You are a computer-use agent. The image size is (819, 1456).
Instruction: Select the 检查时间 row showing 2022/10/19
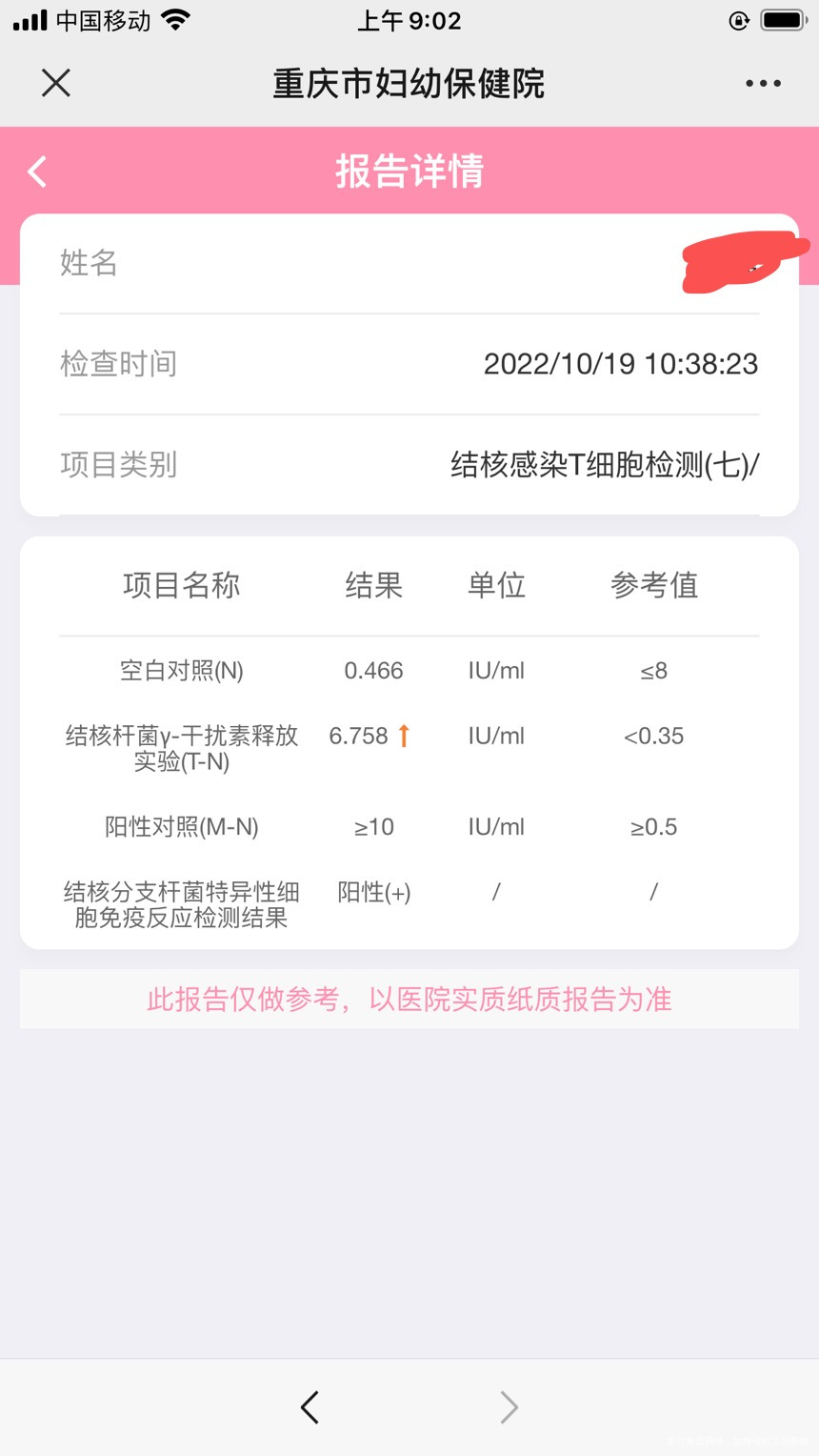(409, 362)
